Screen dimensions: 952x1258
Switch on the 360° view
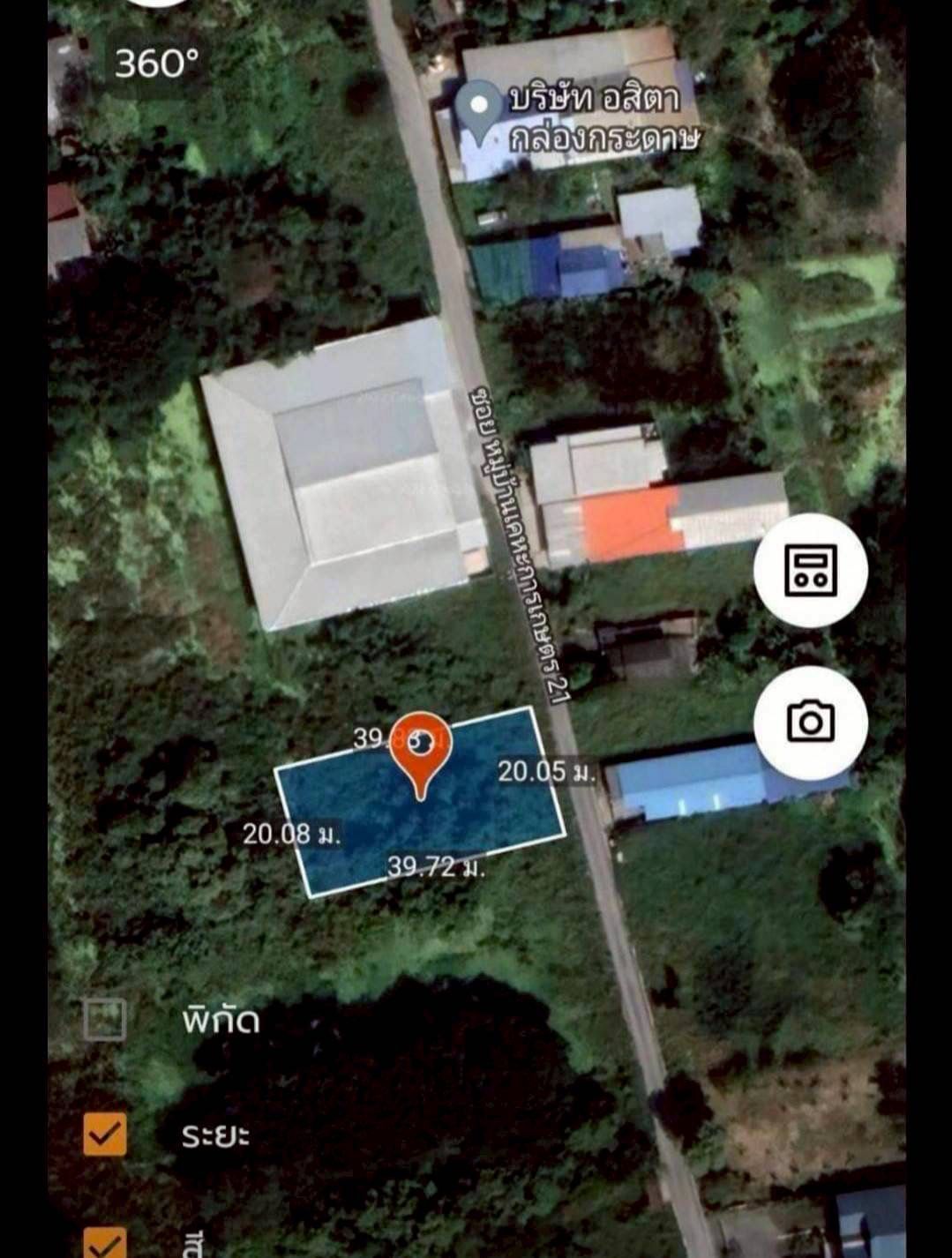[156, 63]
